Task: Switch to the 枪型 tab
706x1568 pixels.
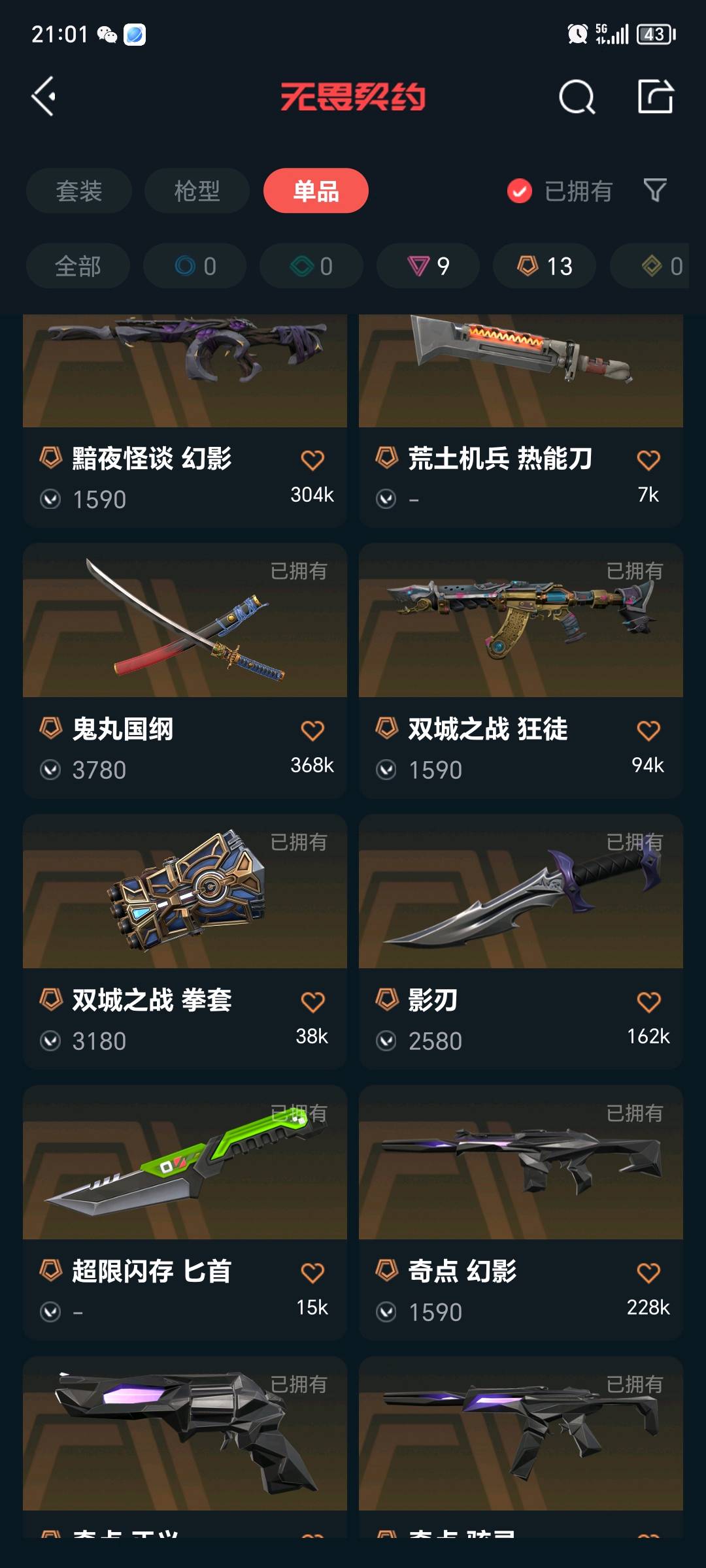Action: click(197, 191)
